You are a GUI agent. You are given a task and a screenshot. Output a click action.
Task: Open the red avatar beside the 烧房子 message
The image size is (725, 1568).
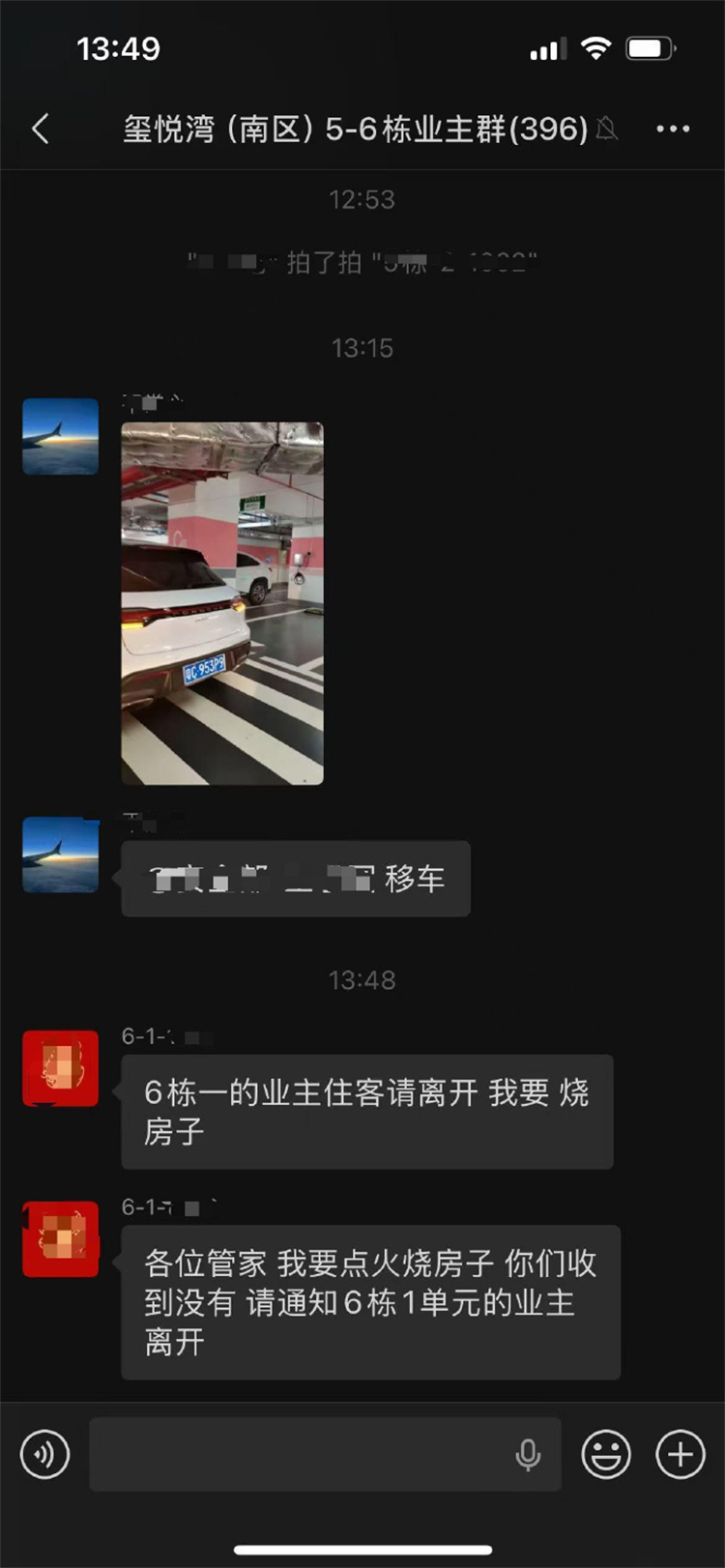[x=61, y=1068]
